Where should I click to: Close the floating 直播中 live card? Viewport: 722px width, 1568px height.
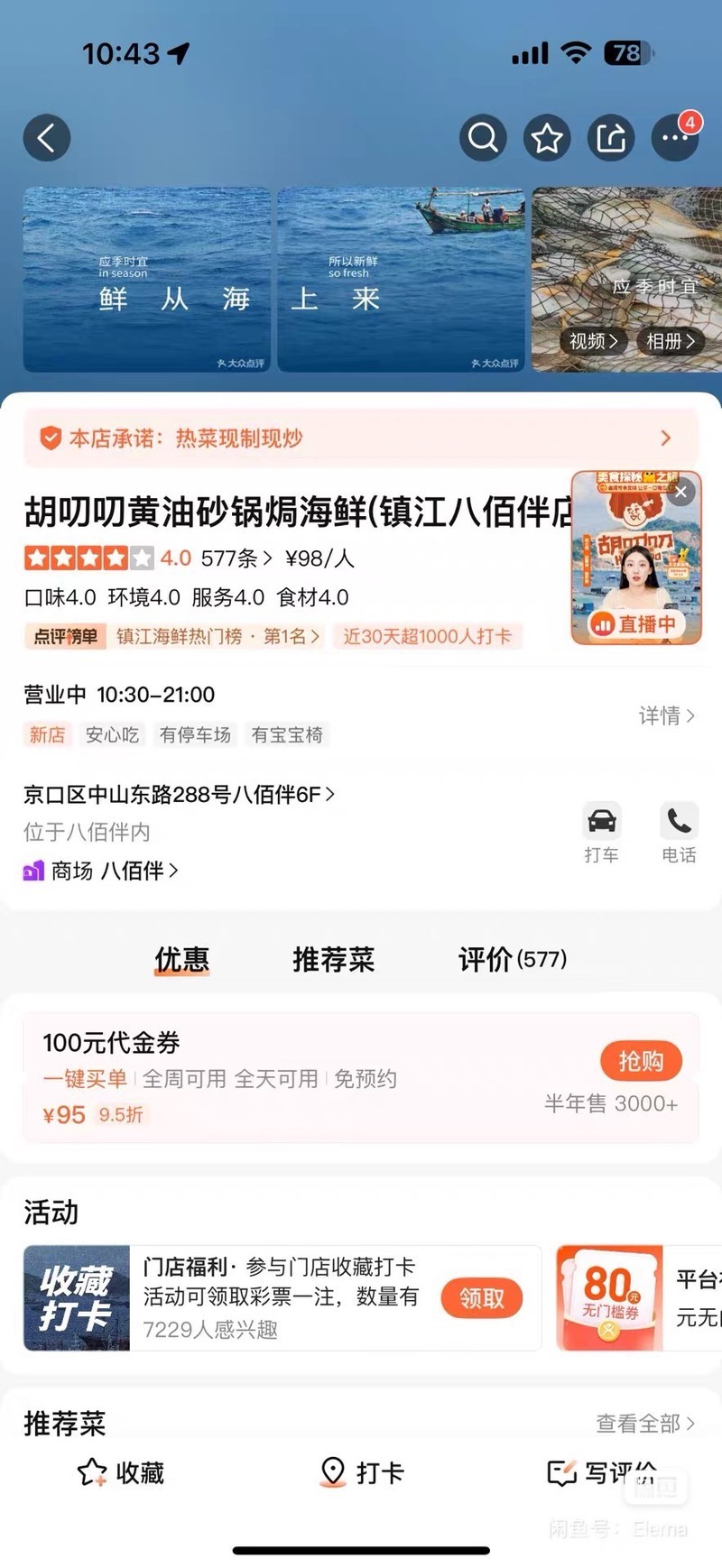[681, 492]
